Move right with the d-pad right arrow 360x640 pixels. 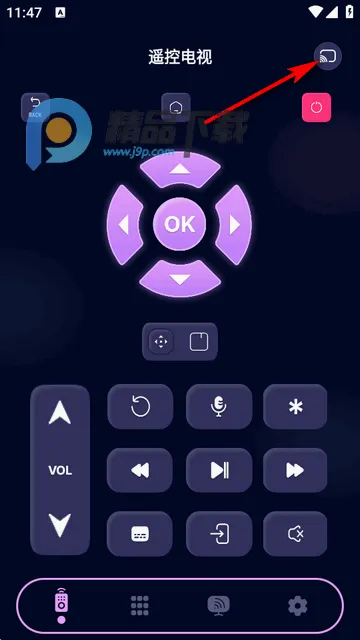coord(233,224)
